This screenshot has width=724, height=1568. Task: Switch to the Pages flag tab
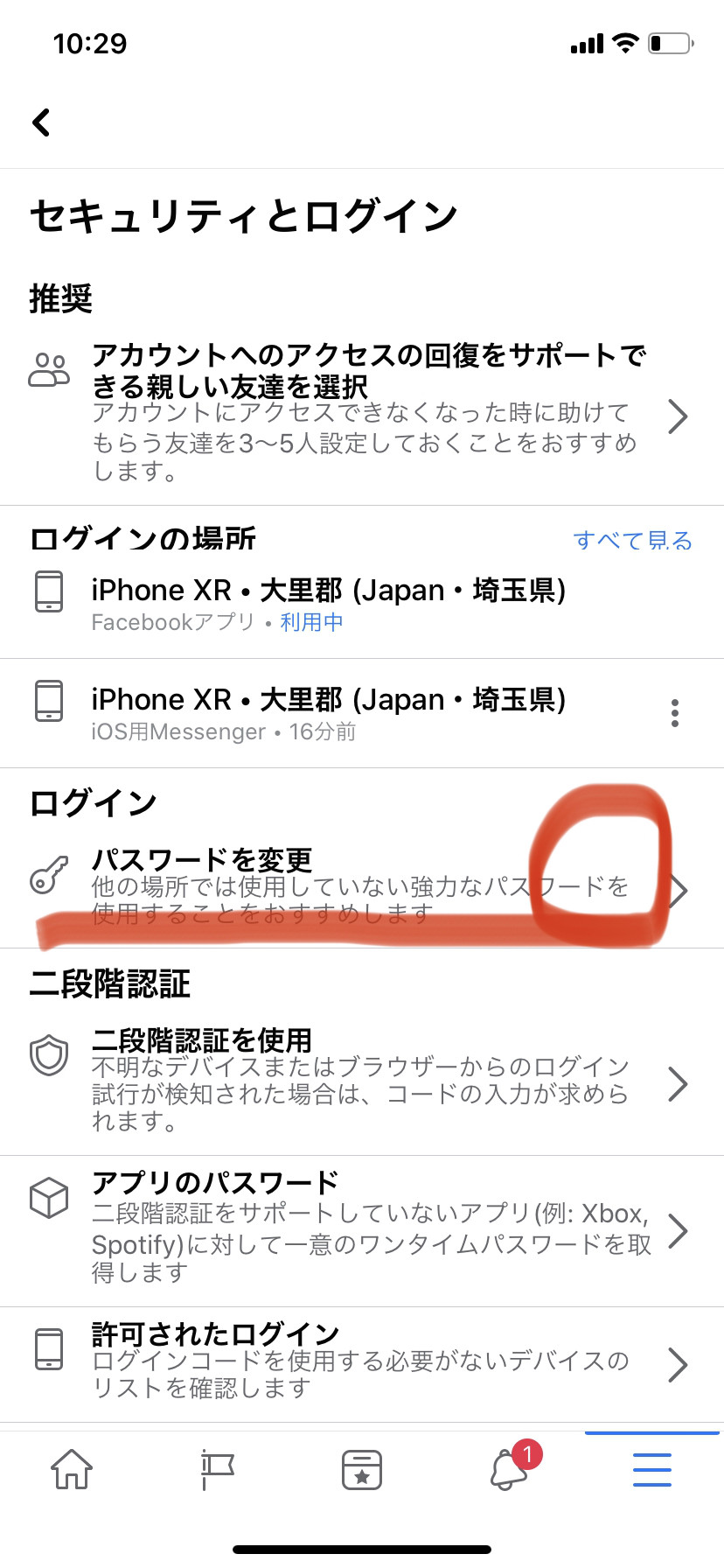[x=217, y=1469]
